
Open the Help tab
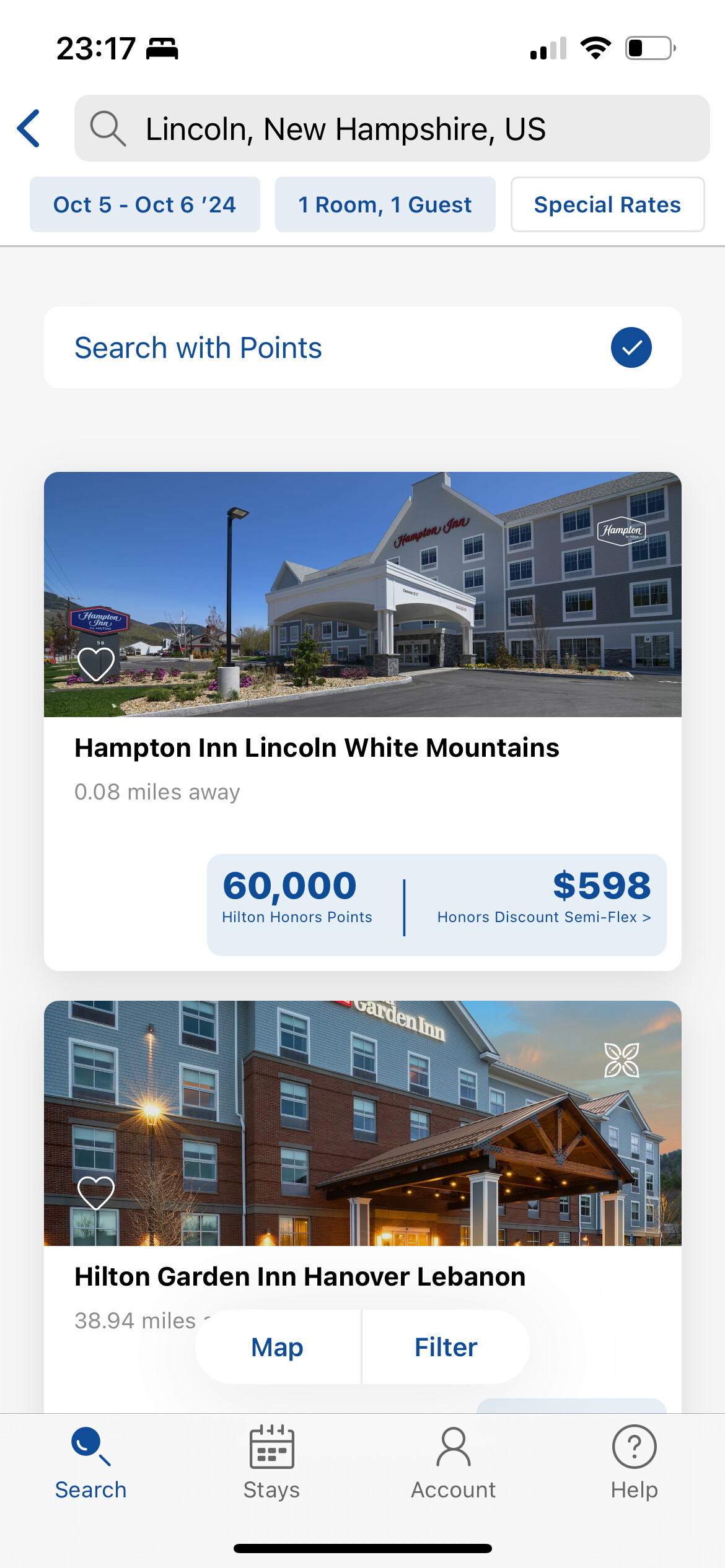(x=634, y=1461)
